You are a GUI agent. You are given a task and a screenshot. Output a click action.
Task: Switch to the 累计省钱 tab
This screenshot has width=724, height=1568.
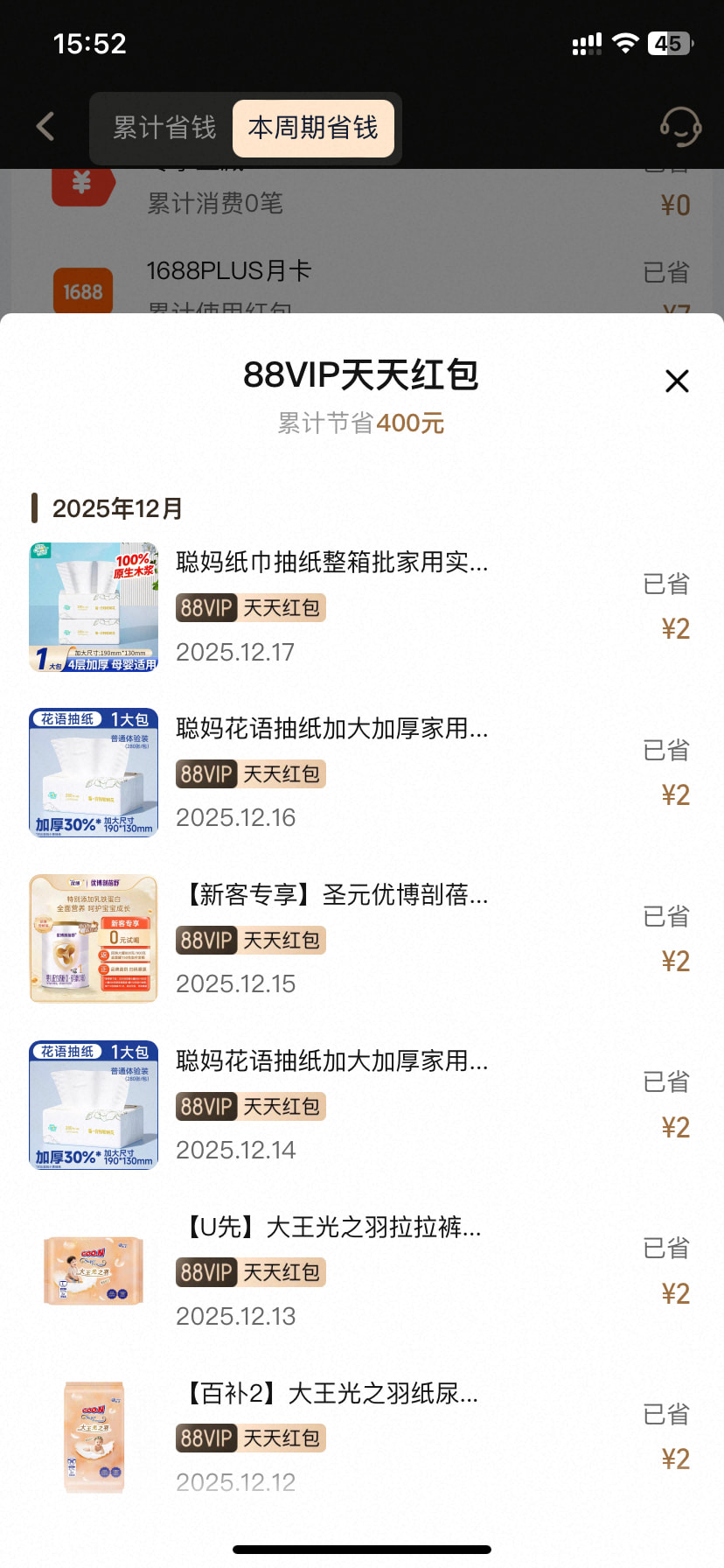pyautogui.click(x=164, y=128)
